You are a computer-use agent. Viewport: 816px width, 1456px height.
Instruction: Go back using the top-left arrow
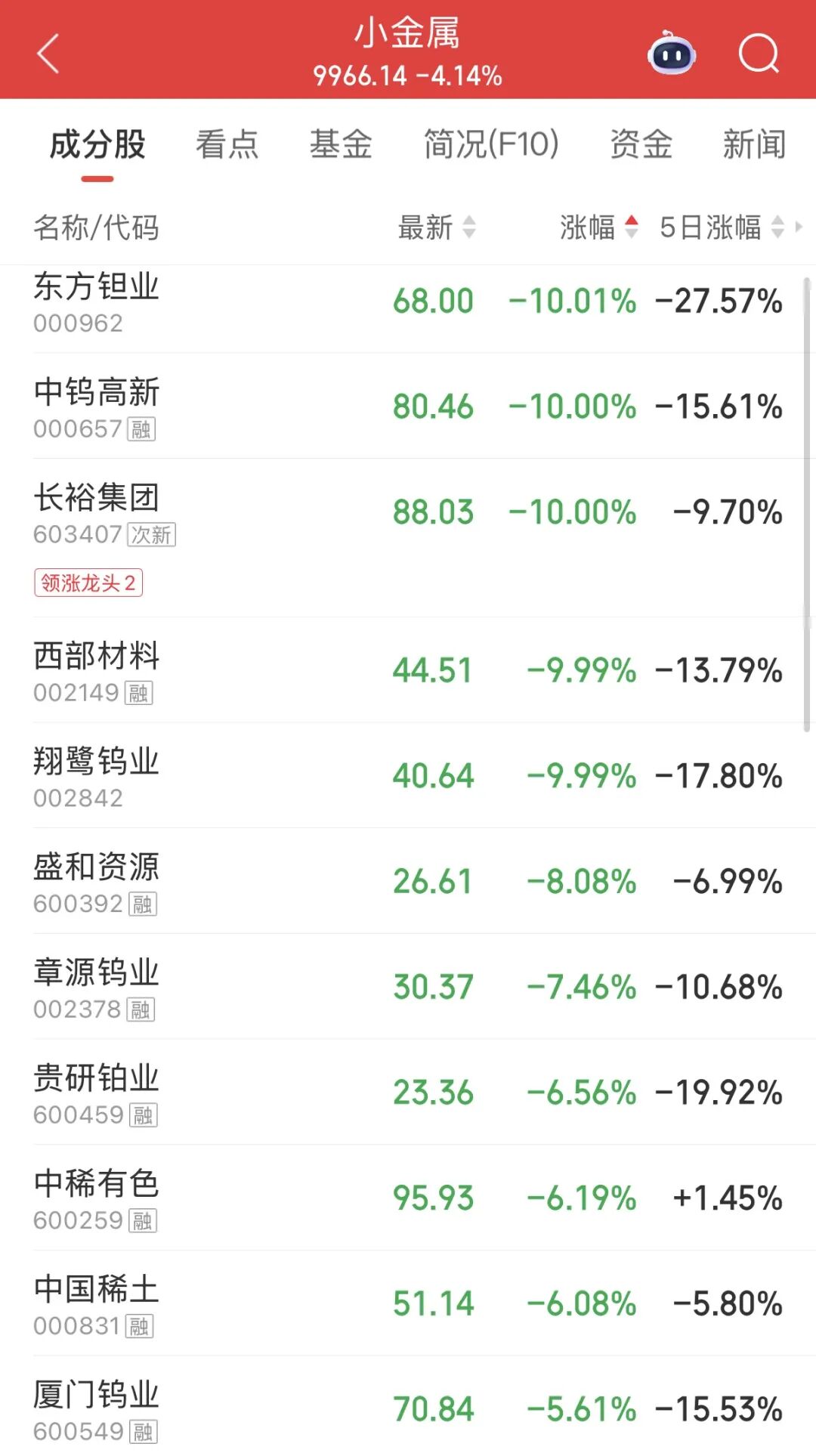48,53
